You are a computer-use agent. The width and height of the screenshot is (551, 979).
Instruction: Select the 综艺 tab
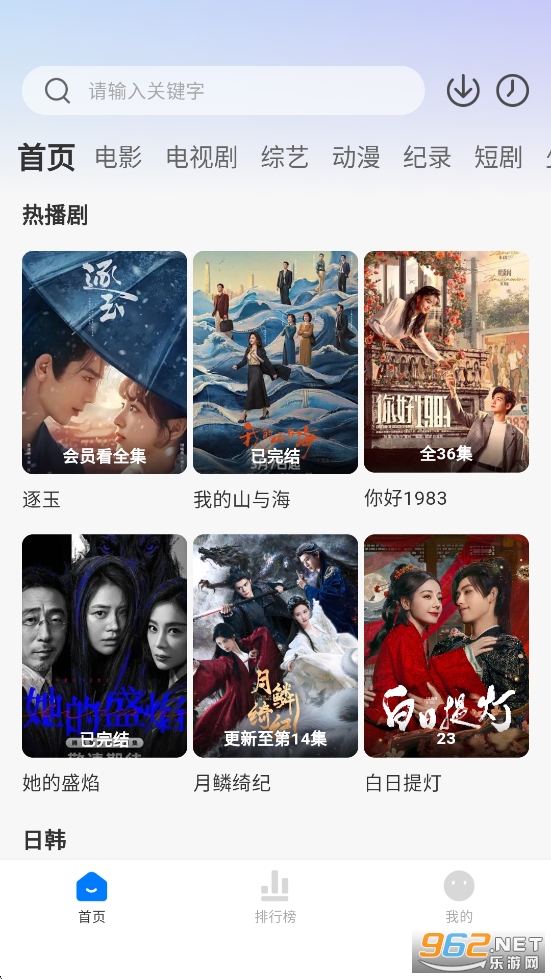[x=285, y=157]
